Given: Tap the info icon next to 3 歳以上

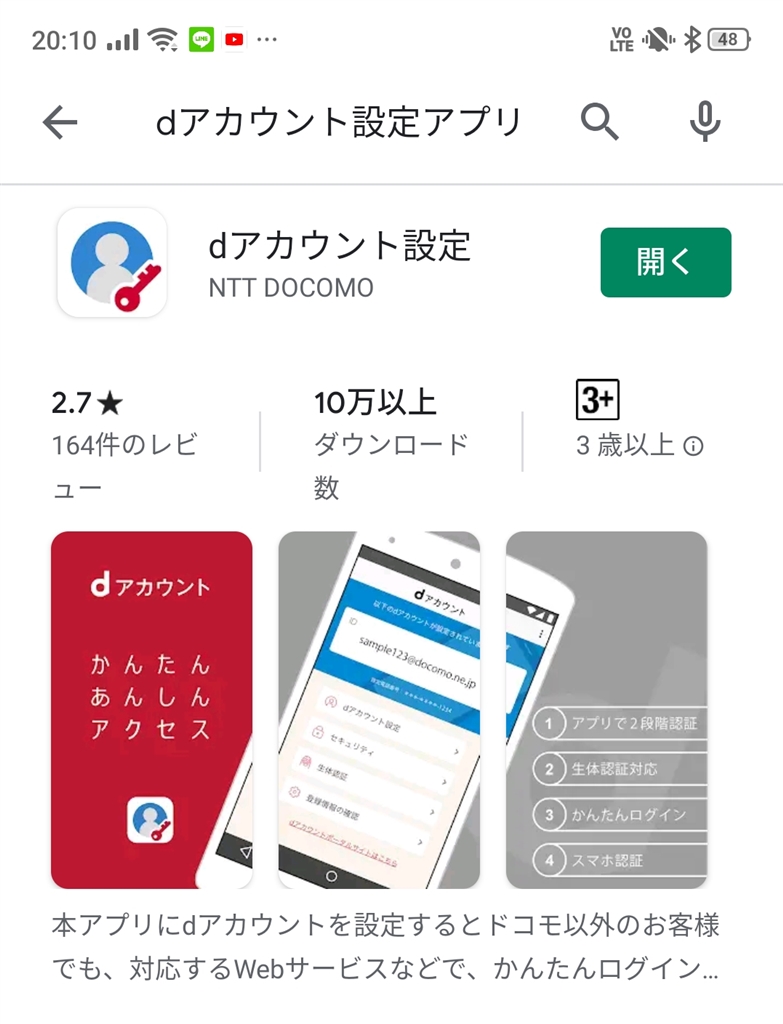Looking at the screenshot, I should (693, 446).
